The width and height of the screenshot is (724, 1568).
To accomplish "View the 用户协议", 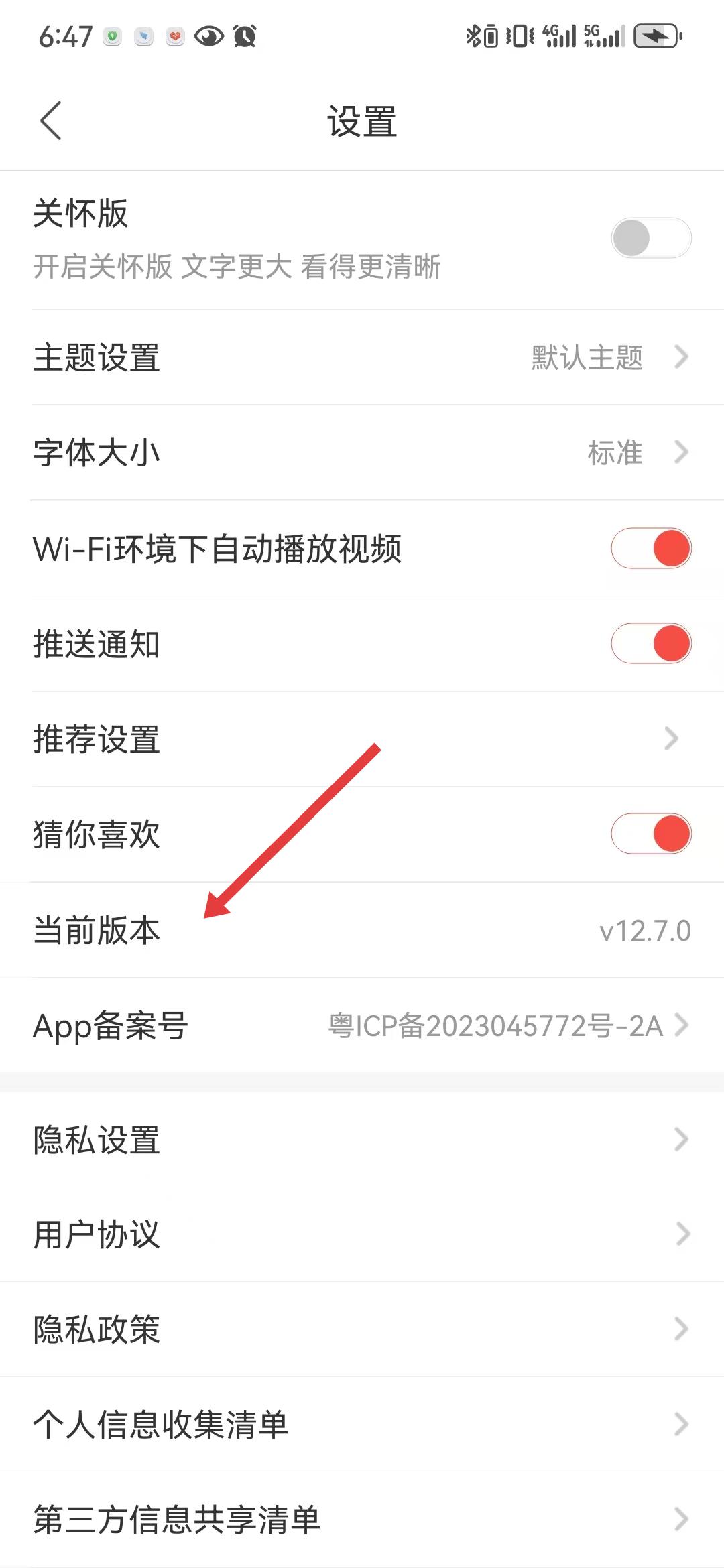I will 362,1234.
